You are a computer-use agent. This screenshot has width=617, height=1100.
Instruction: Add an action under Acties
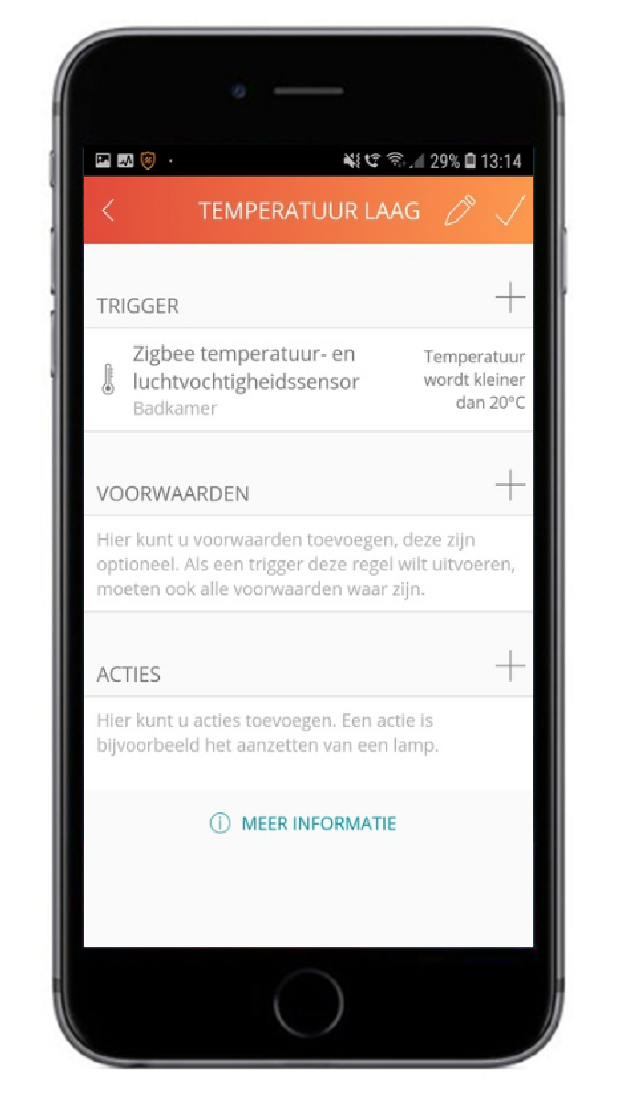coord(509,666)
